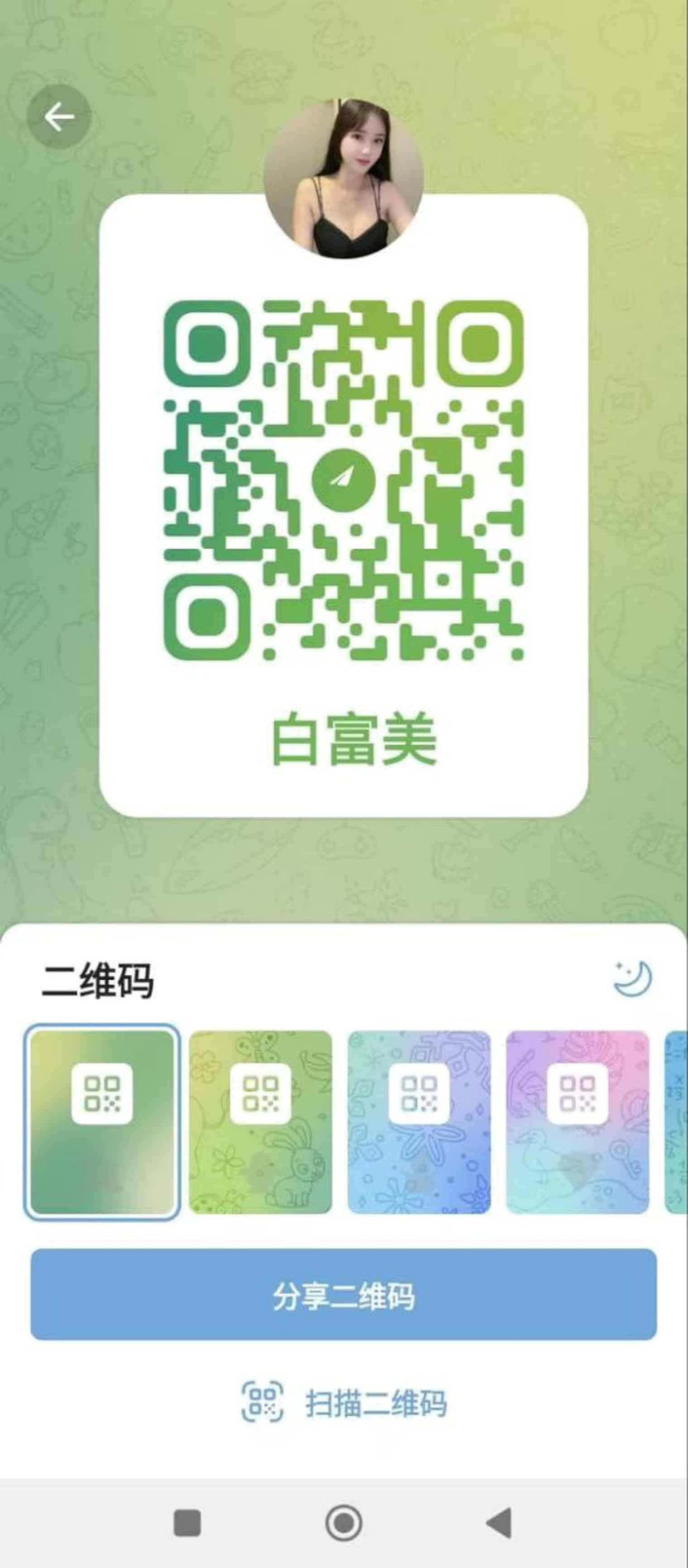Choose the rabbit pattern green theme
Image resolution: width=688 pixels, height=1568 pixels.
260,1122
